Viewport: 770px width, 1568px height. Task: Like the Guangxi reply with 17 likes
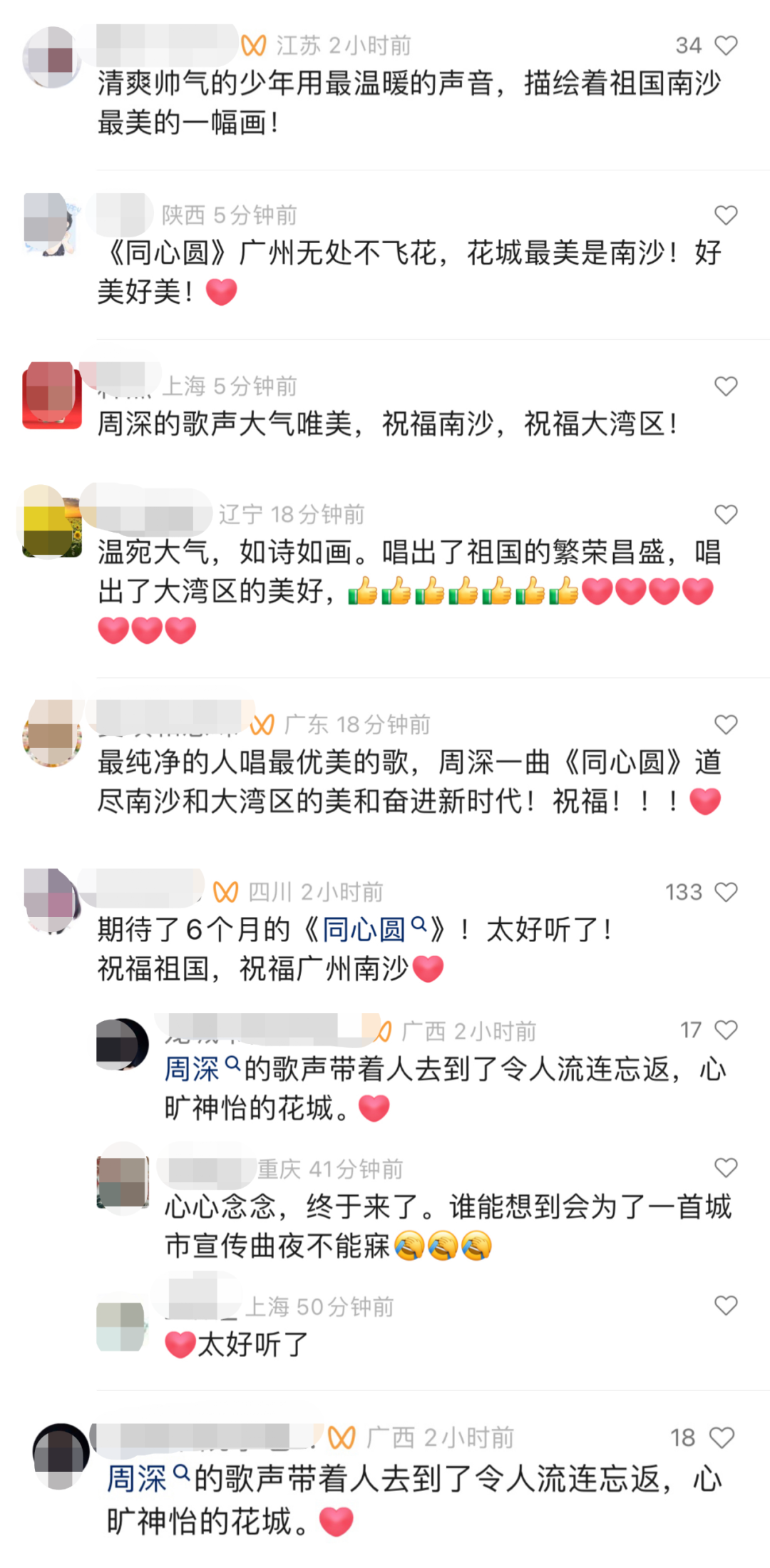tap(725, 1030)
